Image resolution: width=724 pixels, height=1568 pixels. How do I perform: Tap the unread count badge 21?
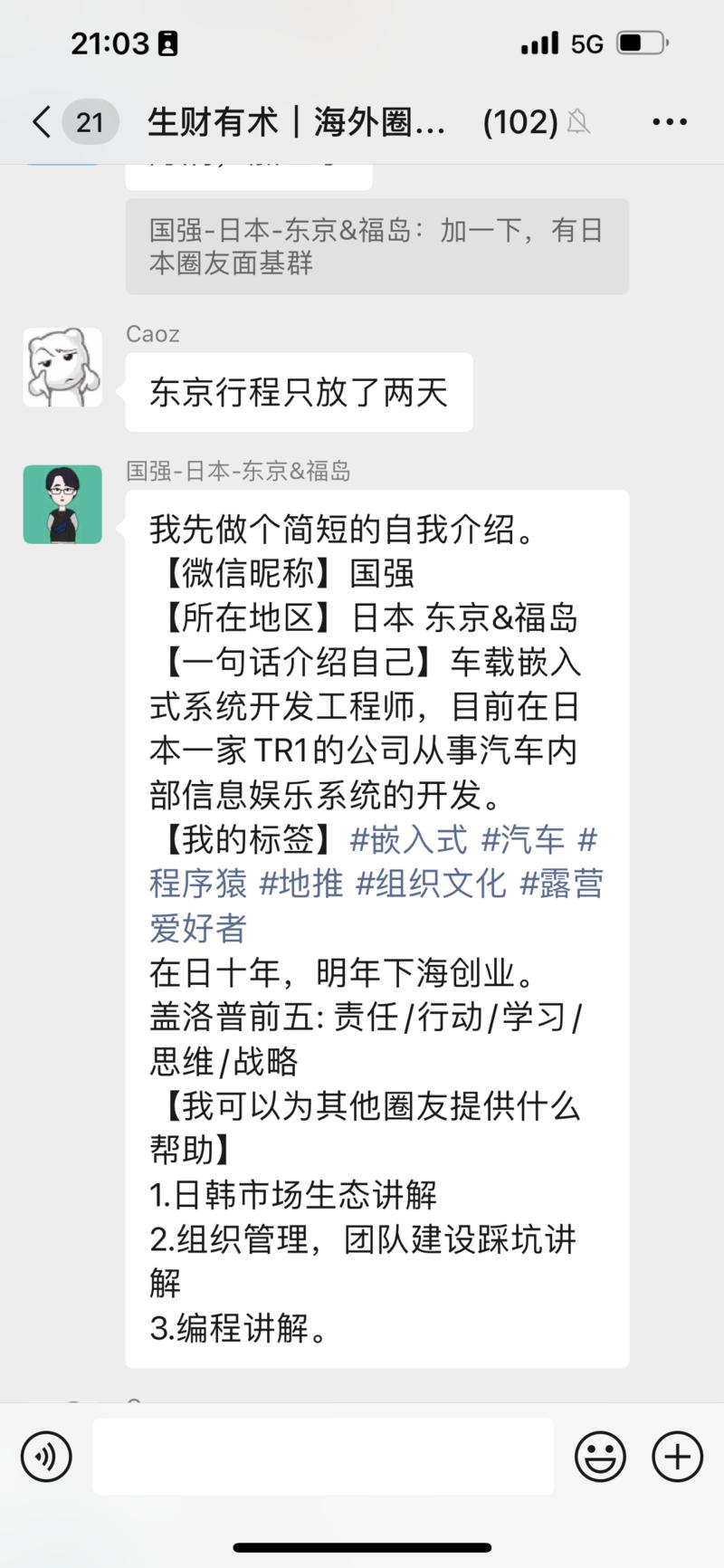[x=90, y=121]
